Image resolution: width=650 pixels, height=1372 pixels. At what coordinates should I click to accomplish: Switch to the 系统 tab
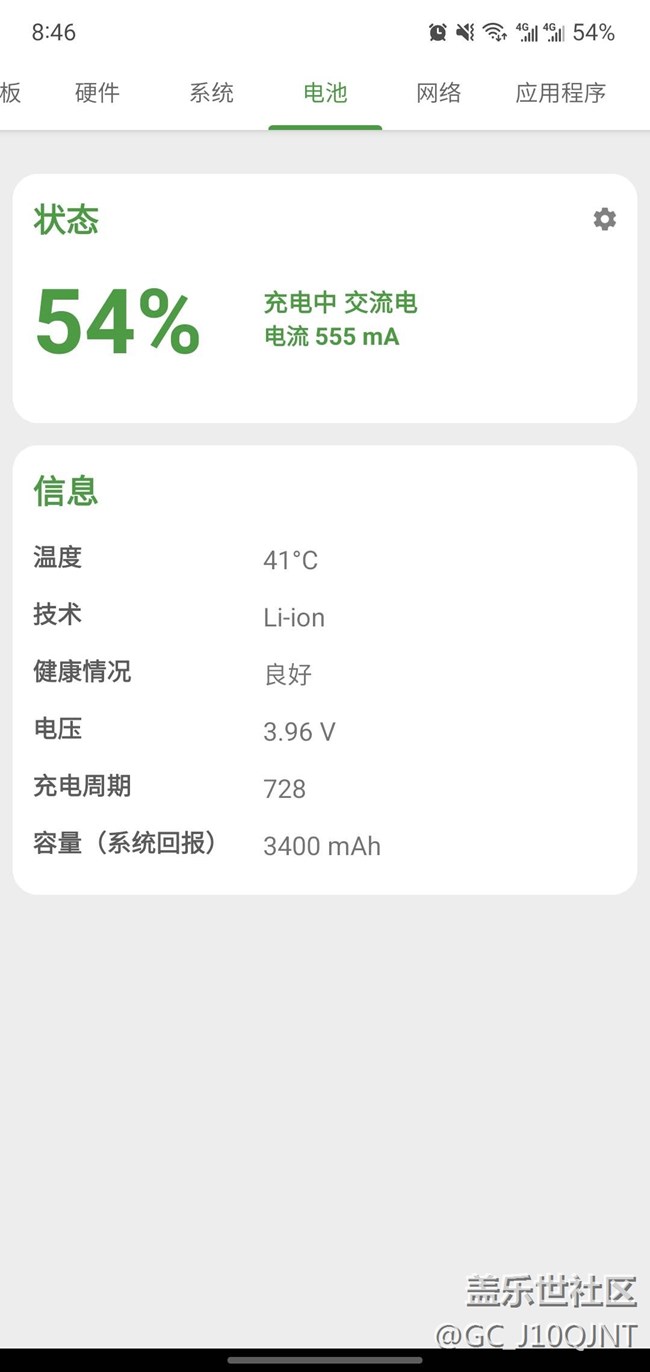click(211, 93)
